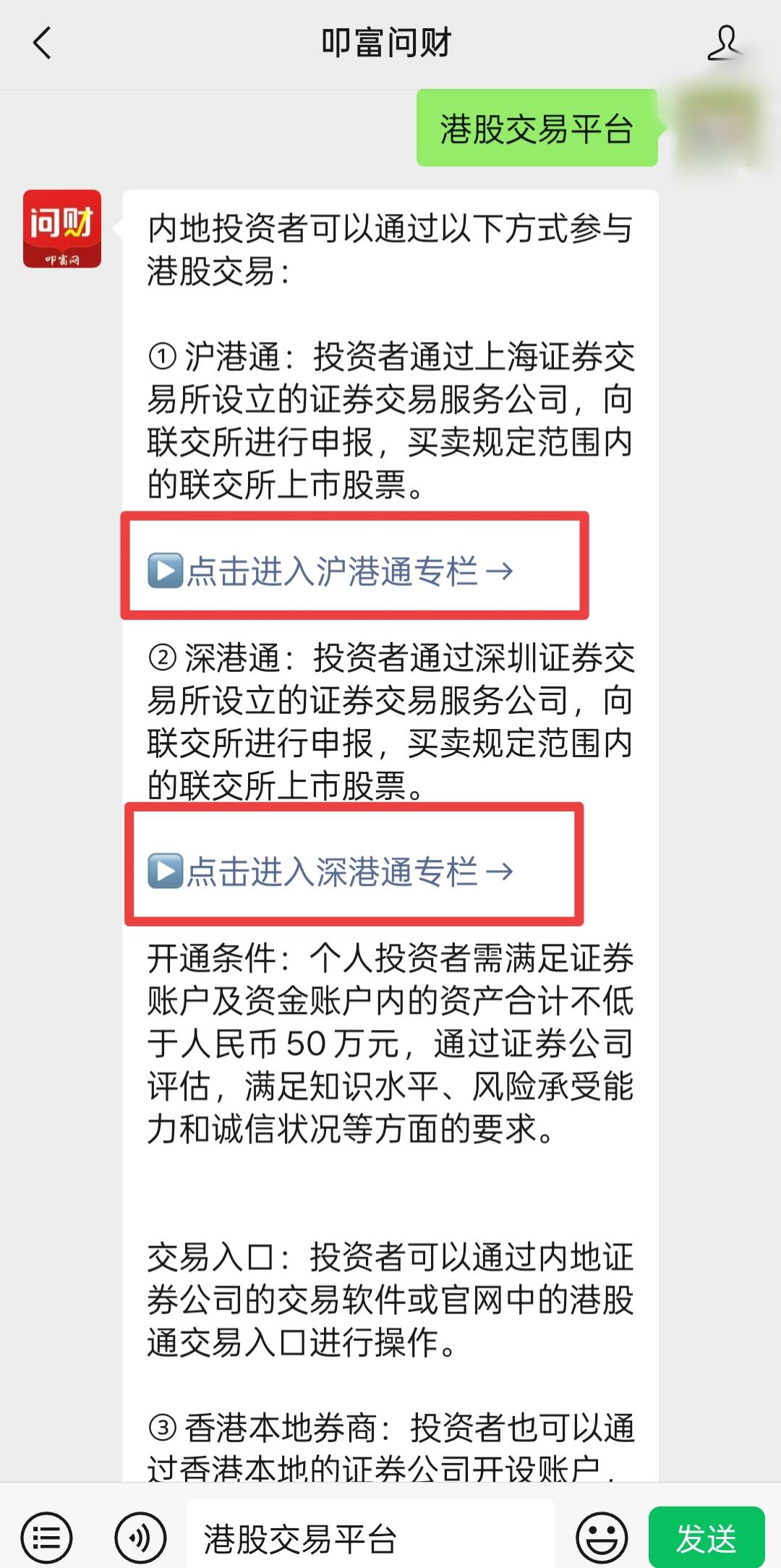Open the emoji picker
This screenshot has width=781, height=1568.
602,1538
